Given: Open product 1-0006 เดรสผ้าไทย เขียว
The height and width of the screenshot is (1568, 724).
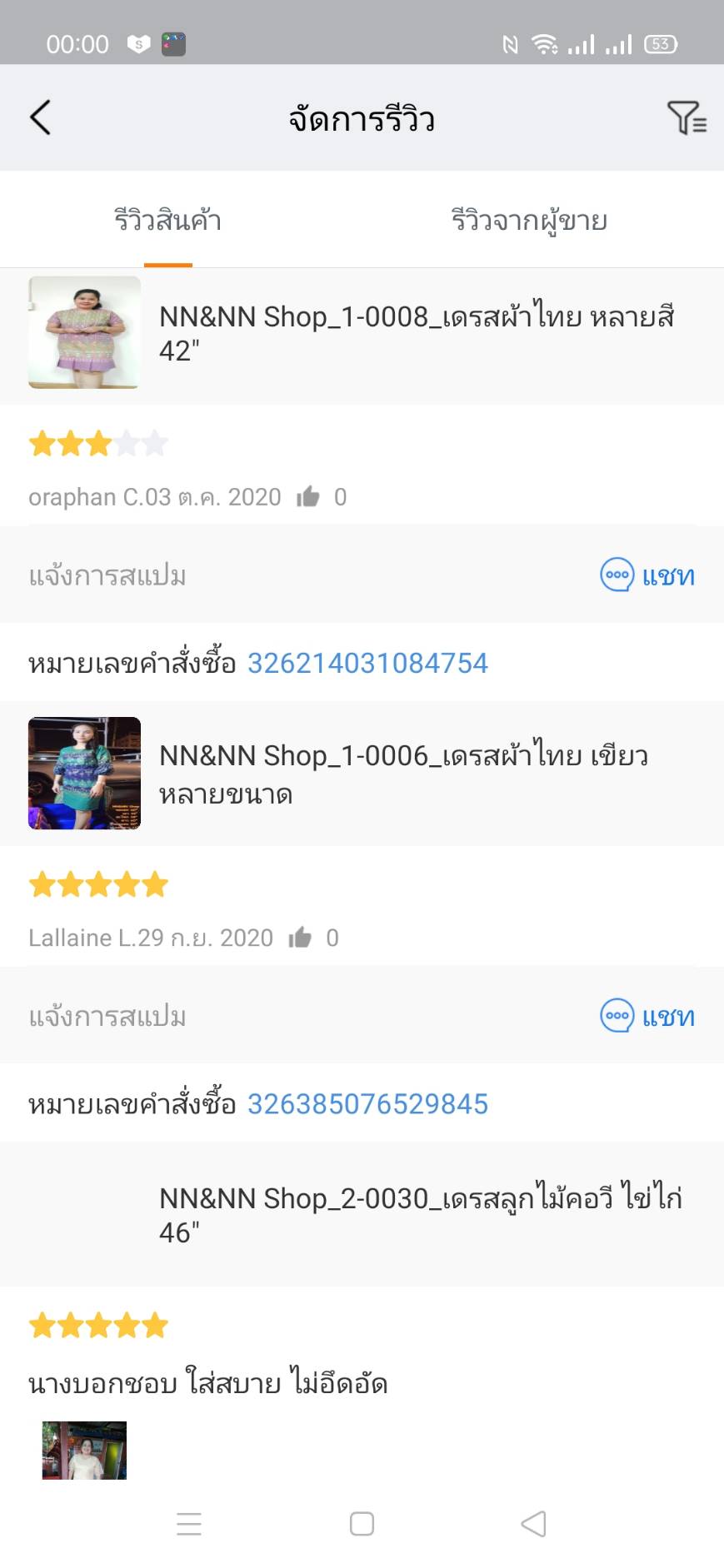Looking at the screenshot, I should pyautogui.click(x=403, y=774).
